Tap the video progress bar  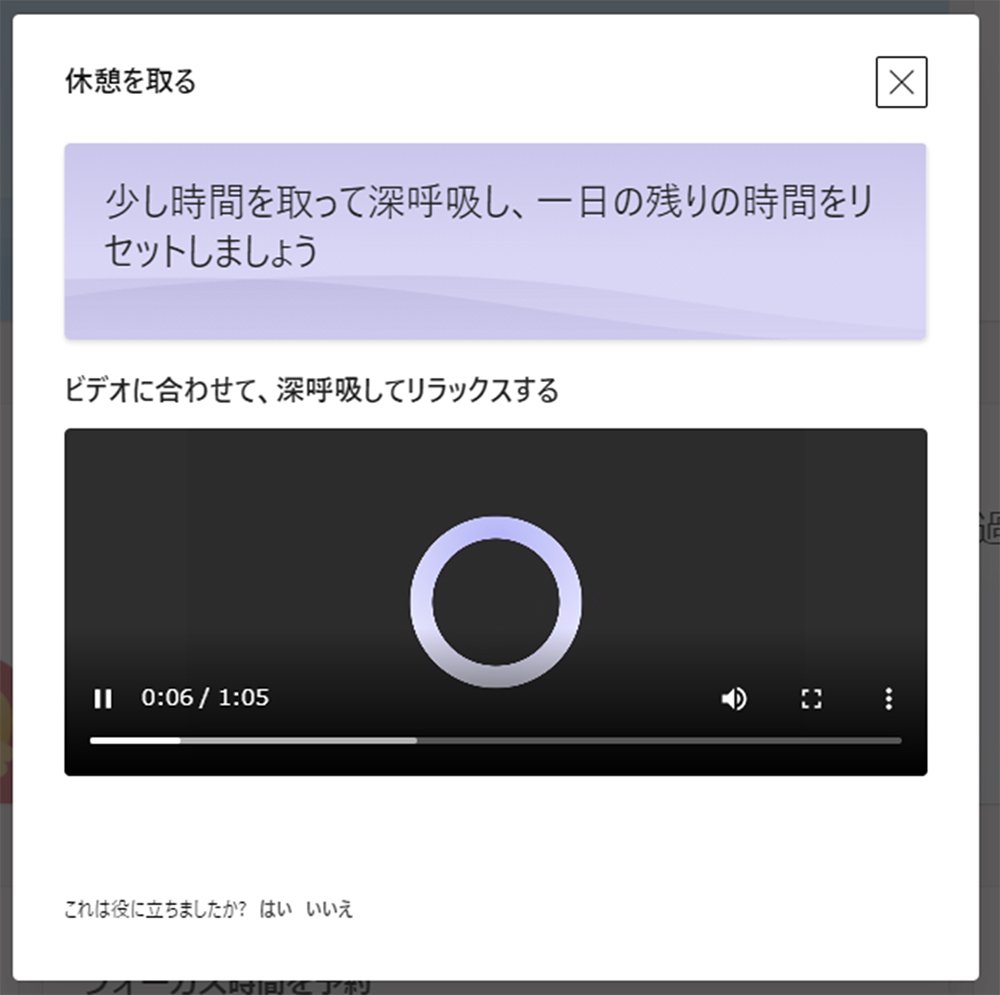[x=496, y=741]
